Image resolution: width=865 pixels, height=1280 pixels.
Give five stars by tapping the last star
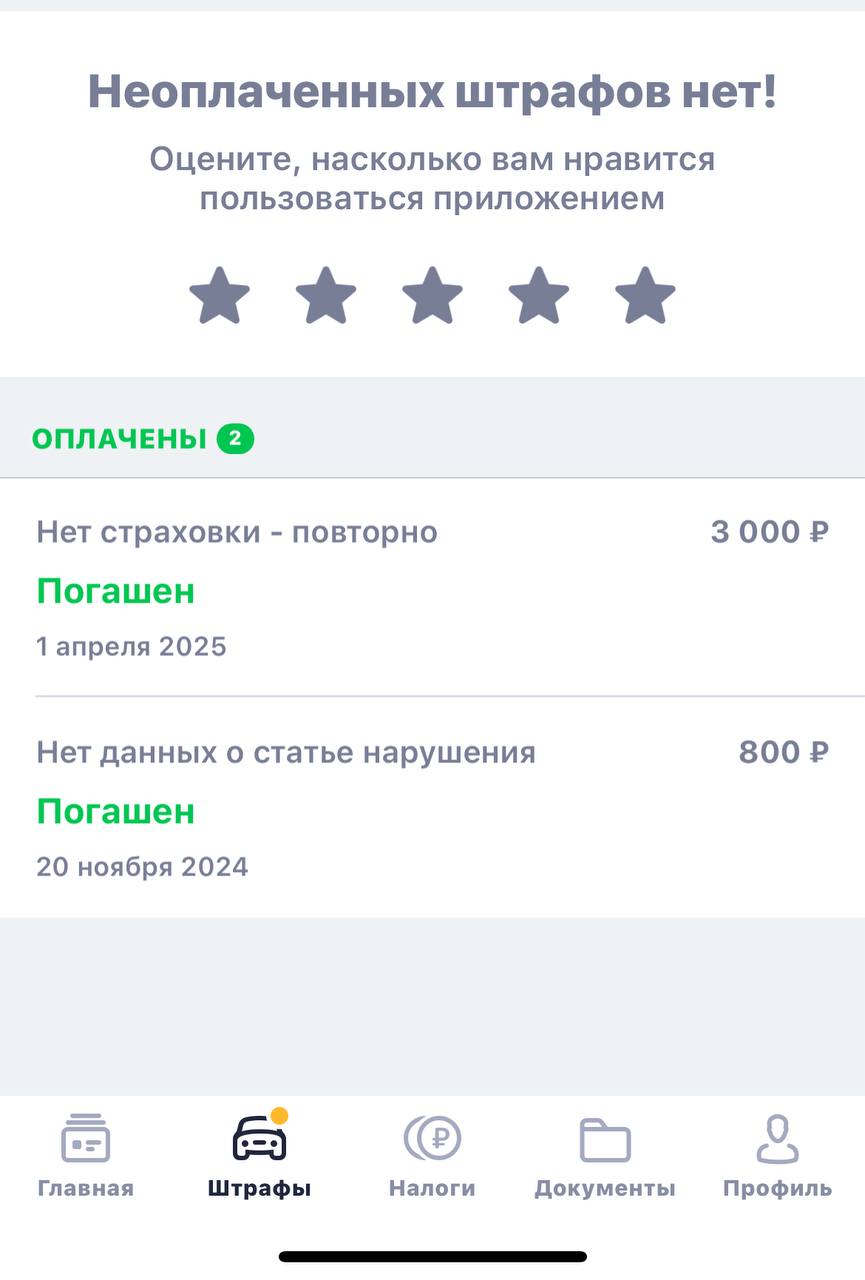coord(645,293)
